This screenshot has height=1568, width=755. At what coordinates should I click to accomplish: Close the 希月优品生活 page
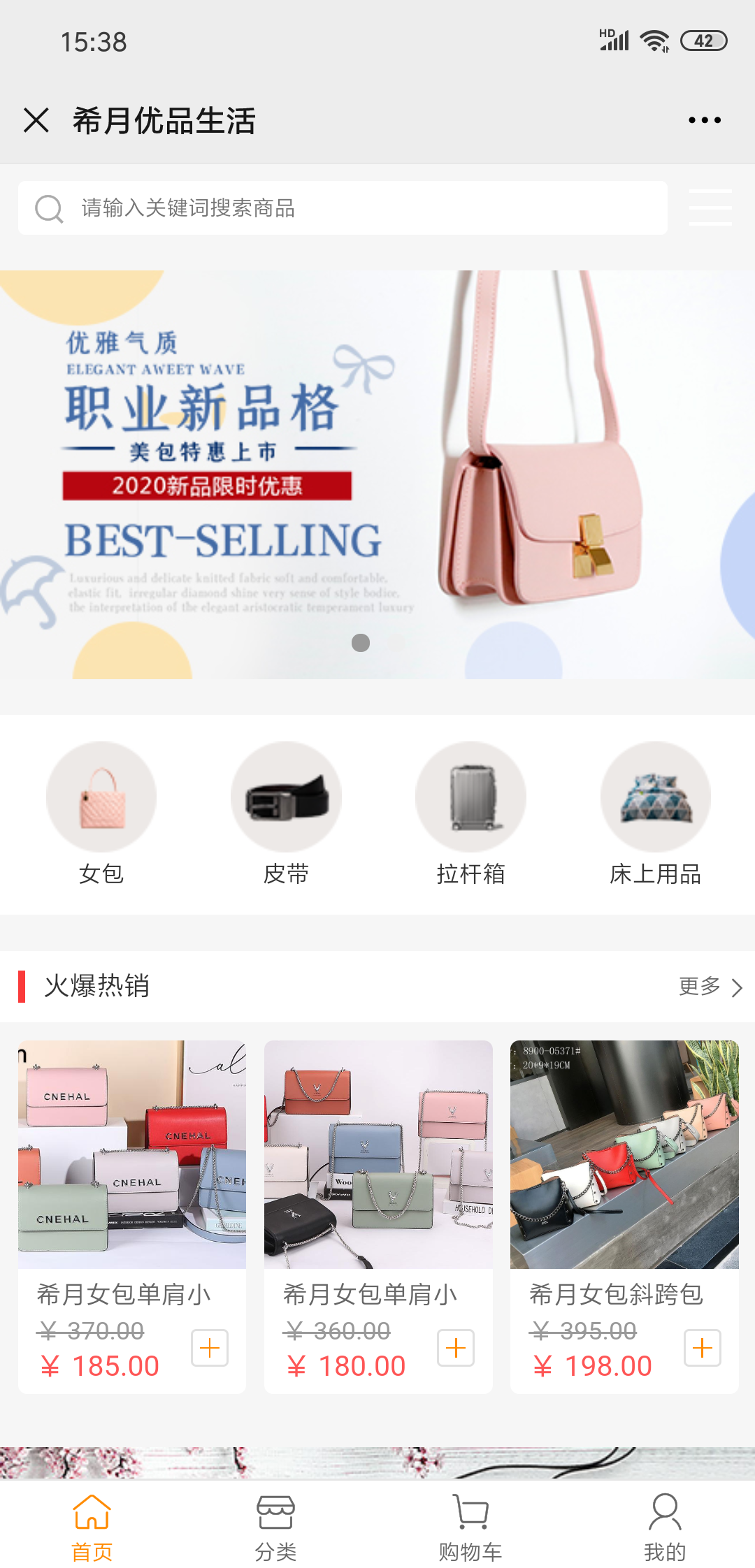pos(36,120)
